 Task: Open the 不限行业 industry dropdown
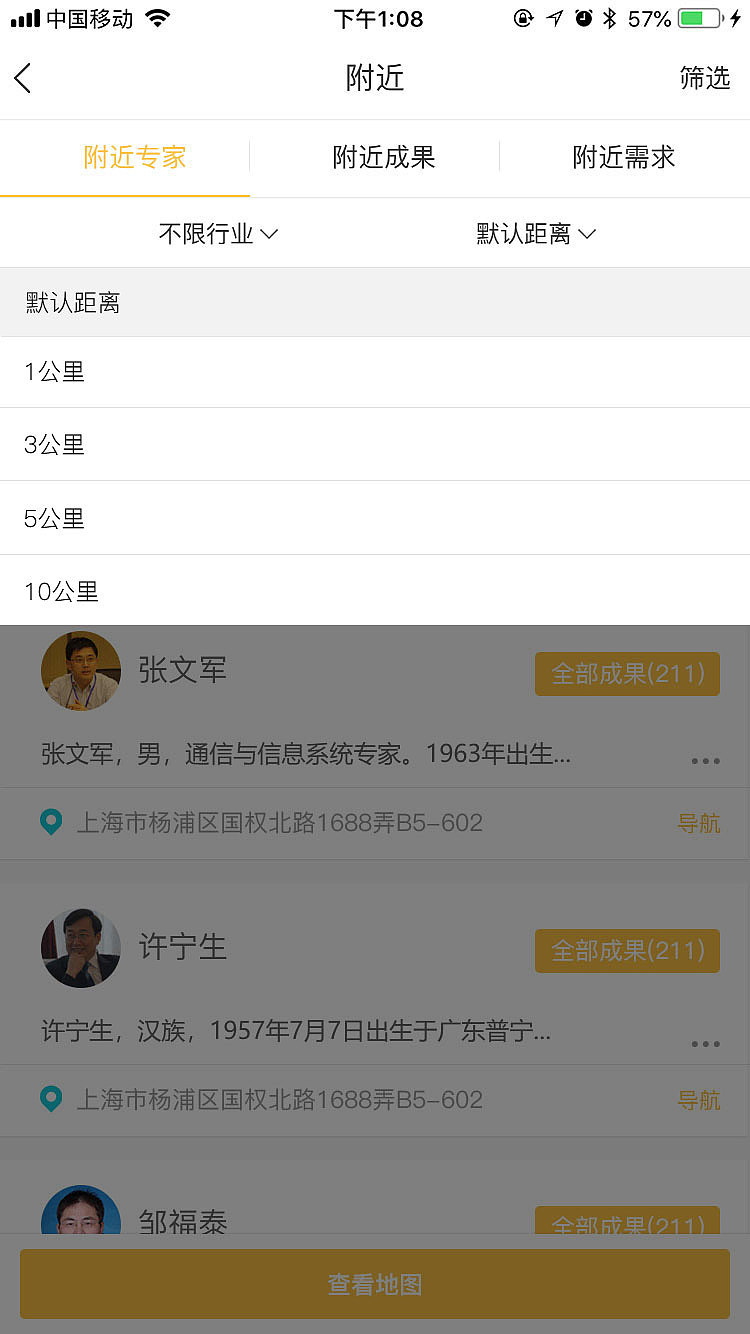(x=217, y=233)
